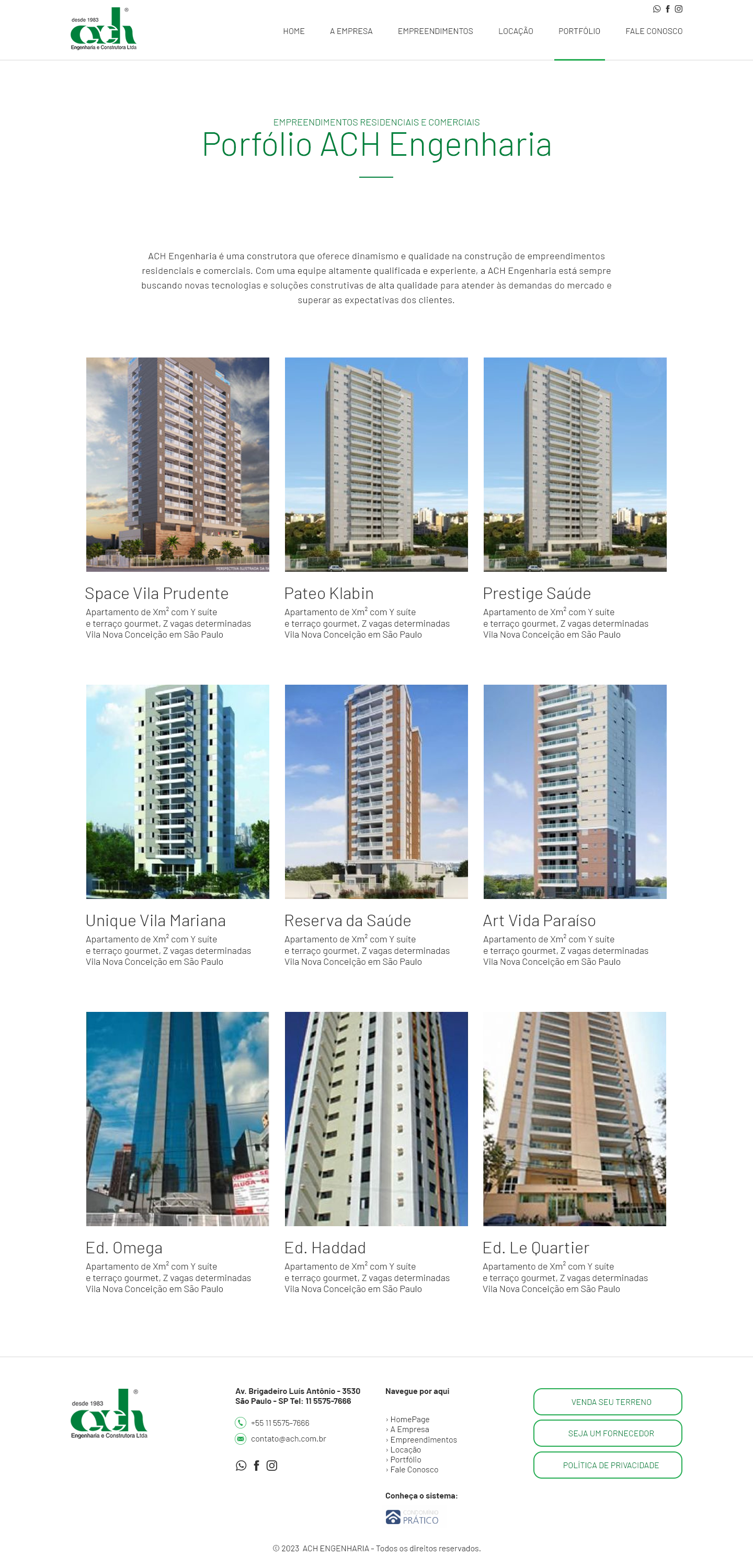Open the Facebook icon in the footer
This screenshot has width=753, height=1568.
(256, 1466)
